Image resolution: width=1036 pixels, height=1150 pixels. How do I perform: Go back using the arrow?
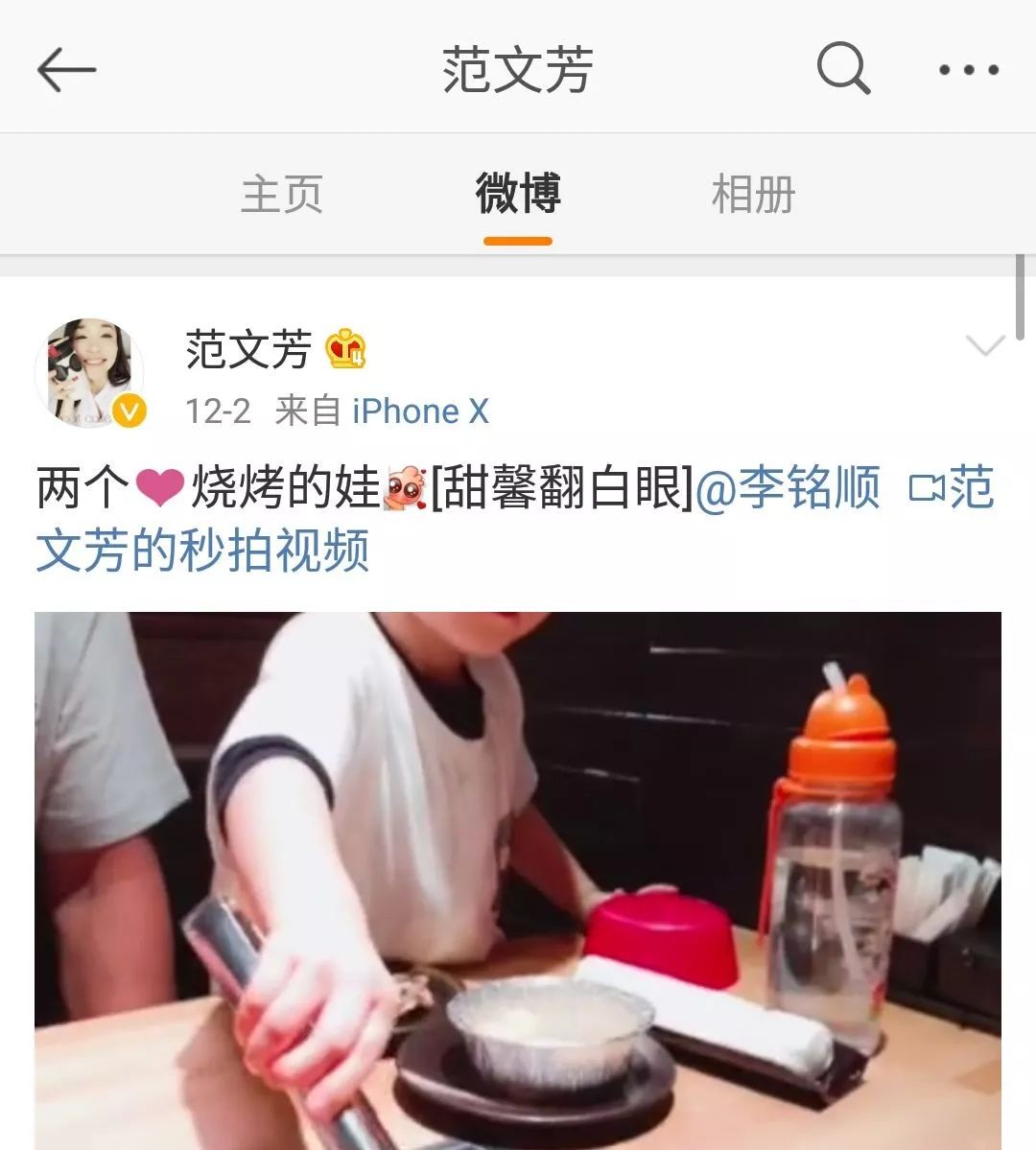[x=66, y=70]
